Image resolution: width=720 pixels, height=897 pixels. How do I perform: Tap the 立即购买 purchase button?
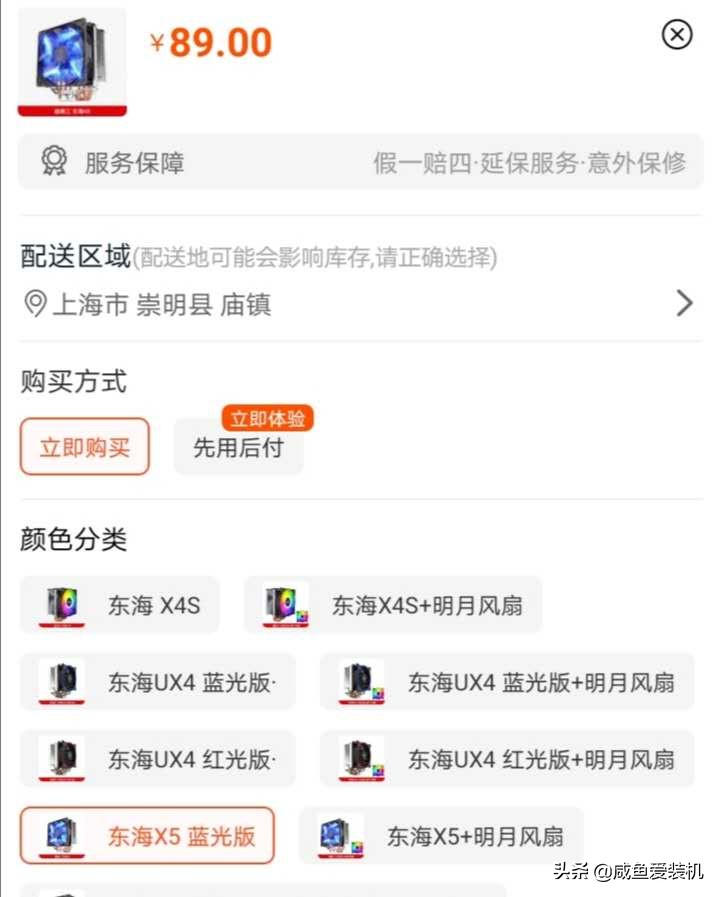point(84,447)
